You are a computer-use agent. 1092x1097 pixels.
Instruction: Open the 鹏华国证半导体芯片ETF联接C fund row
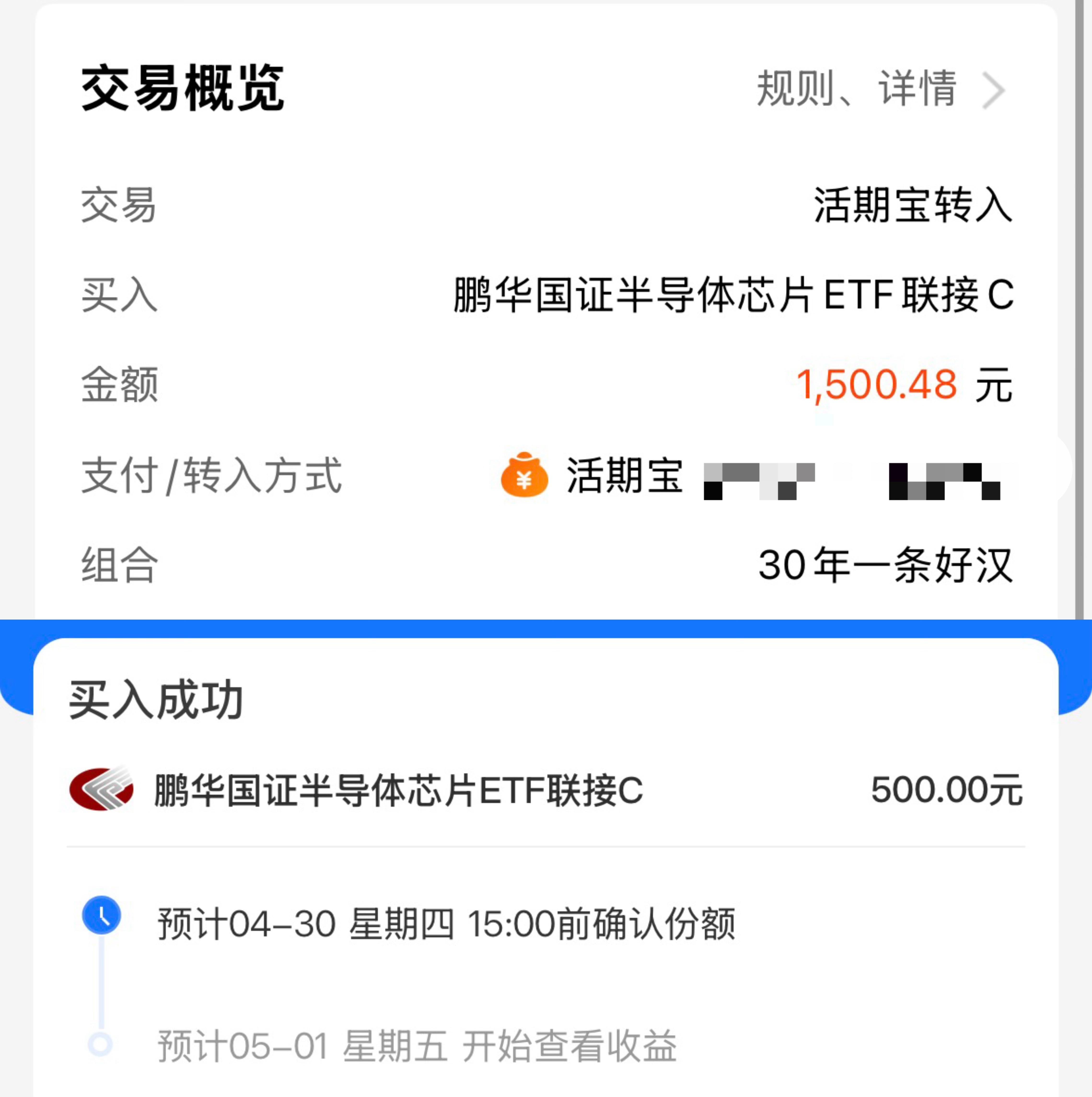pyautogui.click(x=546, y=790)
